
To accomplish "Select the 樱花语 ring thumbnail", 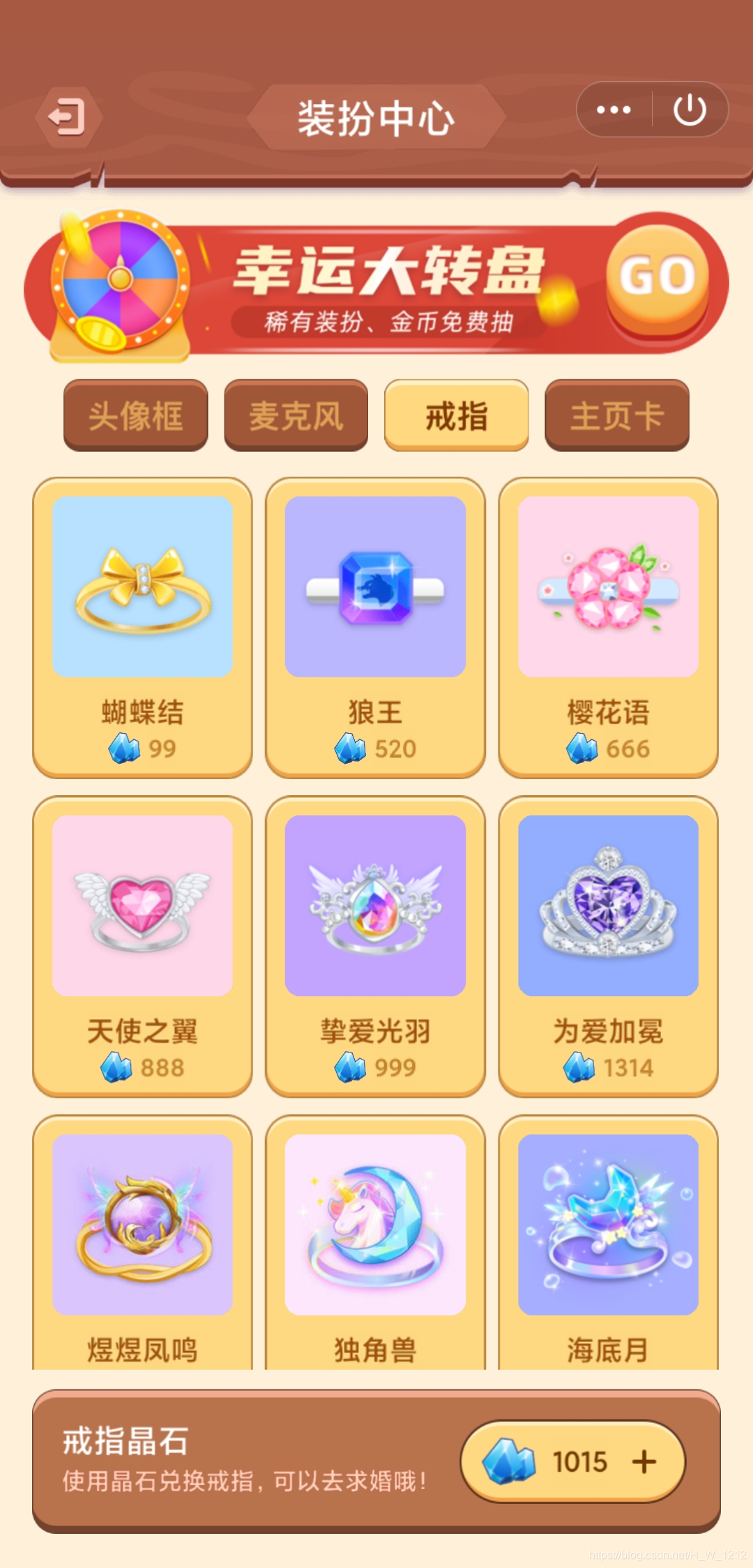I will (607, 585).
